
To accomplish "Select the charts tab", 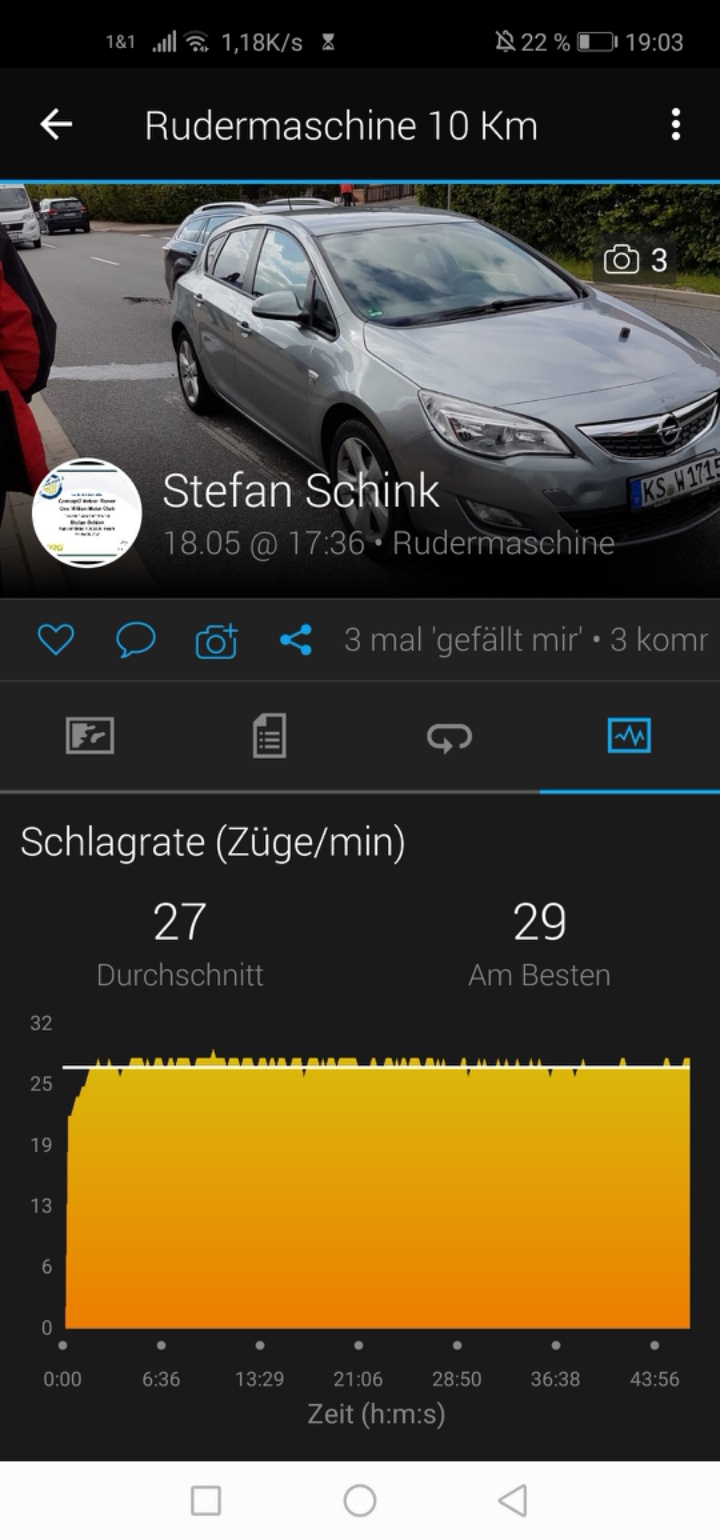I will (629, 737).
